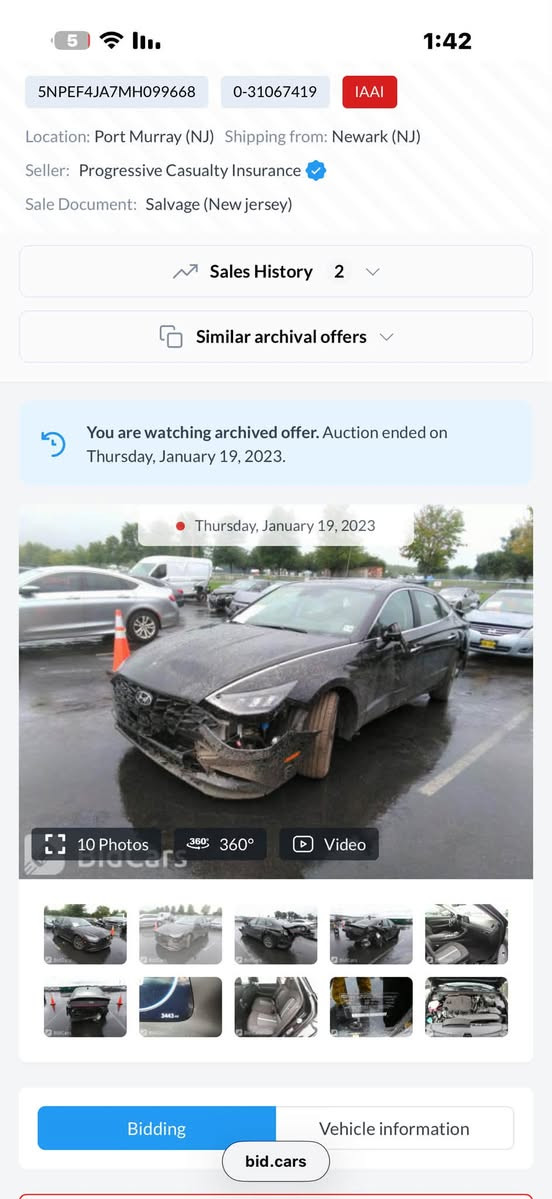
Task: Tap the lot number 0-31067419 chip
Action: click(x=275, y=92)
